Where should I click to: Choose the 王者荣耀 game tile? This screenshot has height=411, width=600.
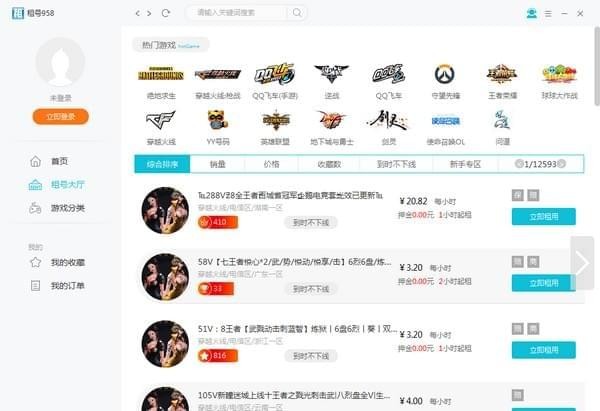(501, 79)
